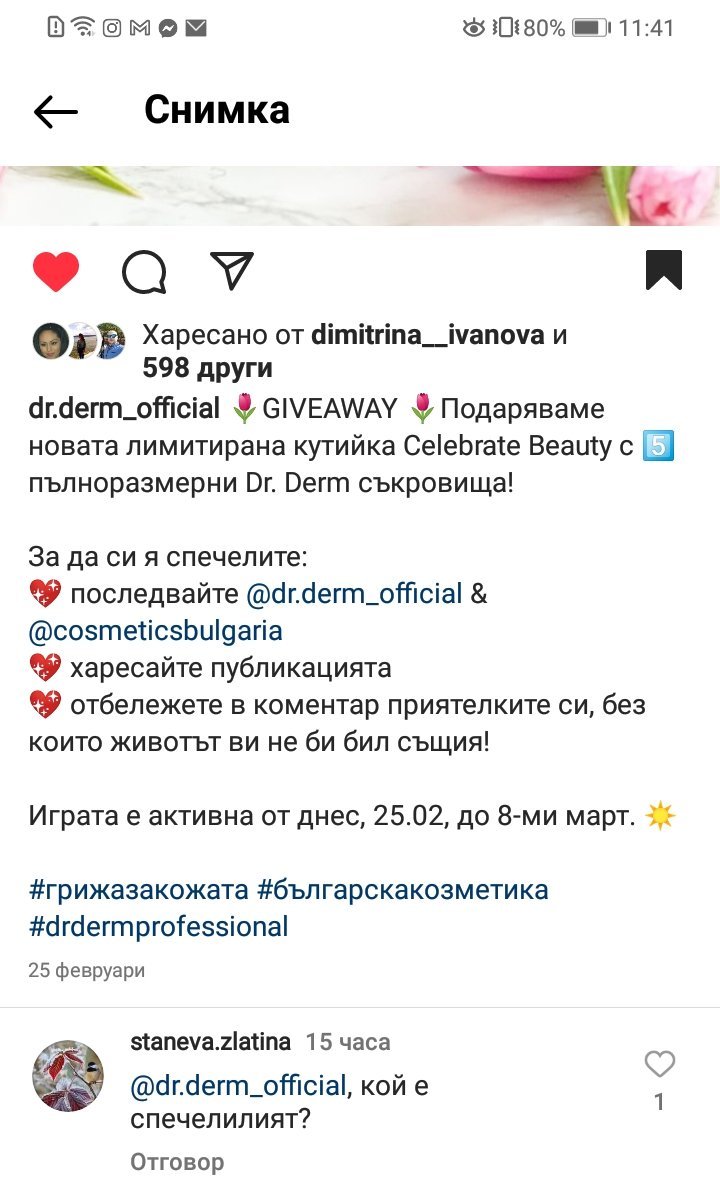This screenshot has height=1202, width=720.
Task: View the 598 other likes
Action: click(207, 368)
